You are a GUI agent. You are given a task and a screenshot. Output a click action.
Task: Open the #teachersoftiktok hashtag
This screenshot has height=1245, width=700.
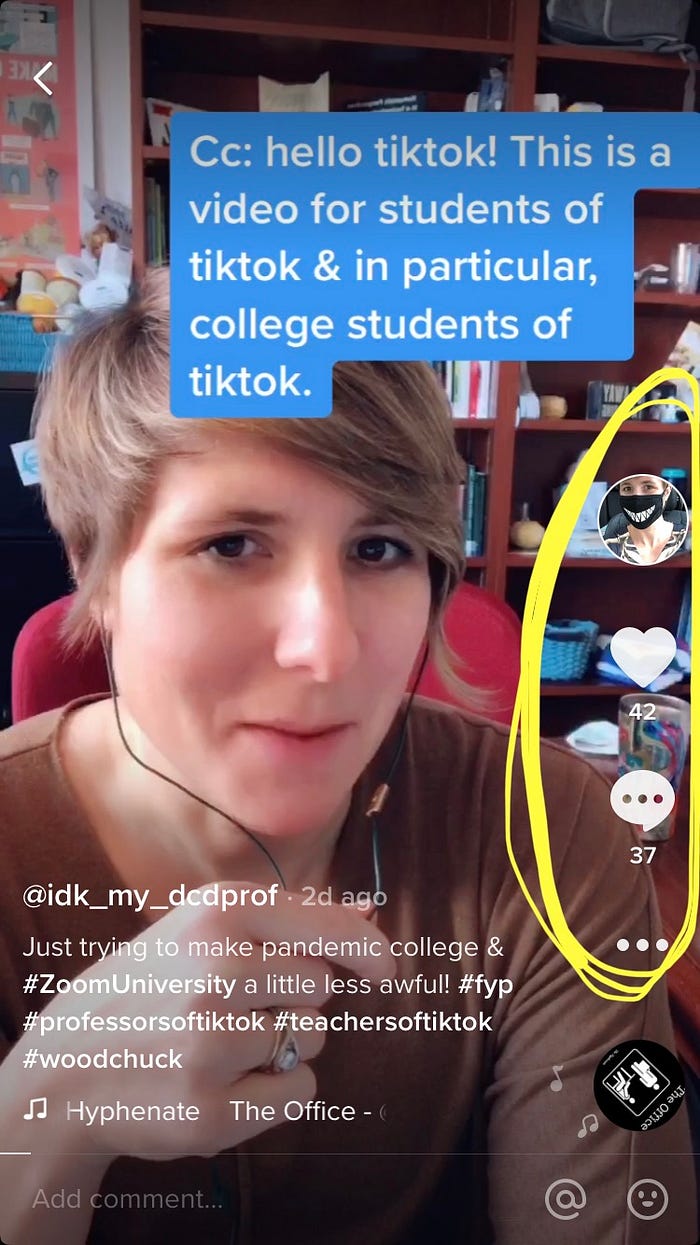(383, 1022)
